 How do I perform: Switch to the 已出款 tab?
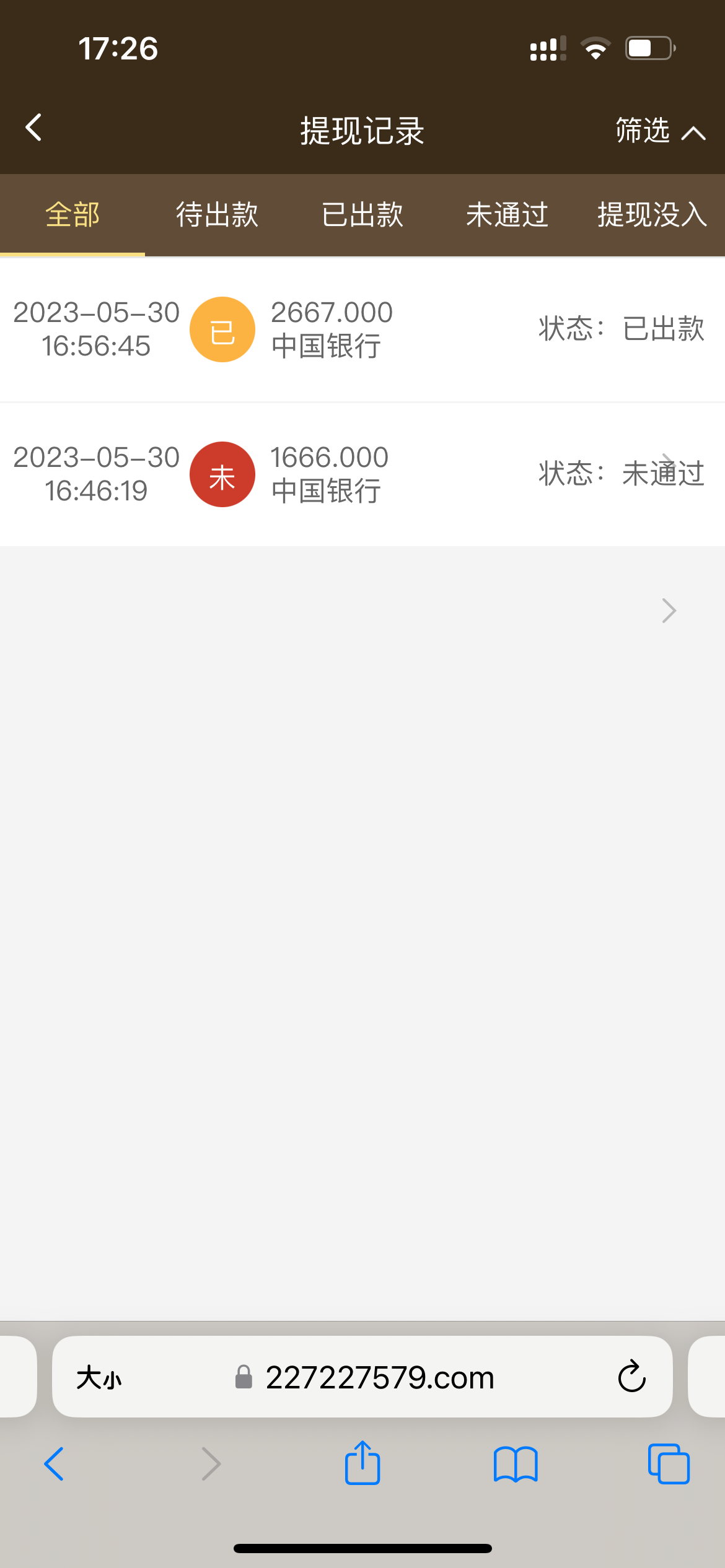coord(362,215)
